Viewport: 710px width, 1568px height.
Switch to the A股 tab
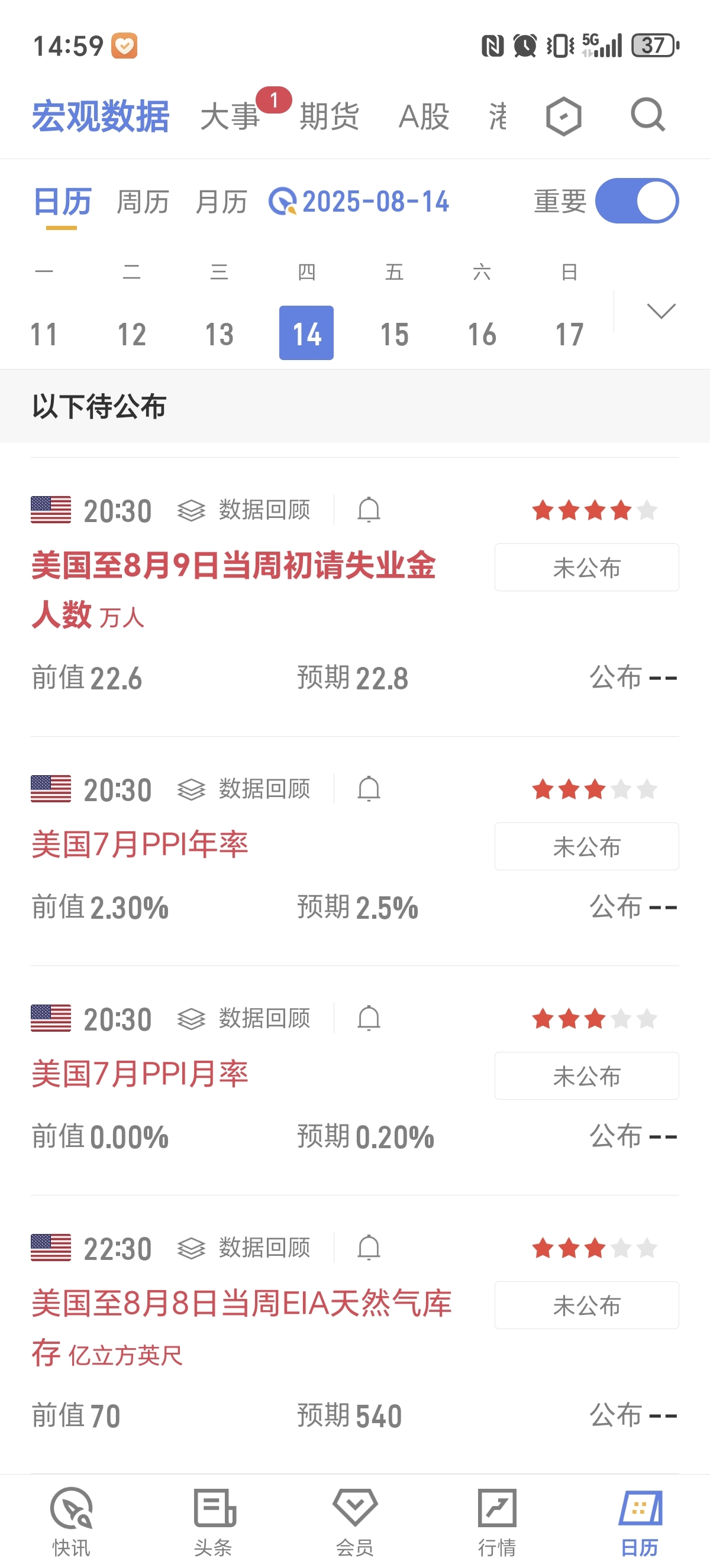(x=424, y=116)
